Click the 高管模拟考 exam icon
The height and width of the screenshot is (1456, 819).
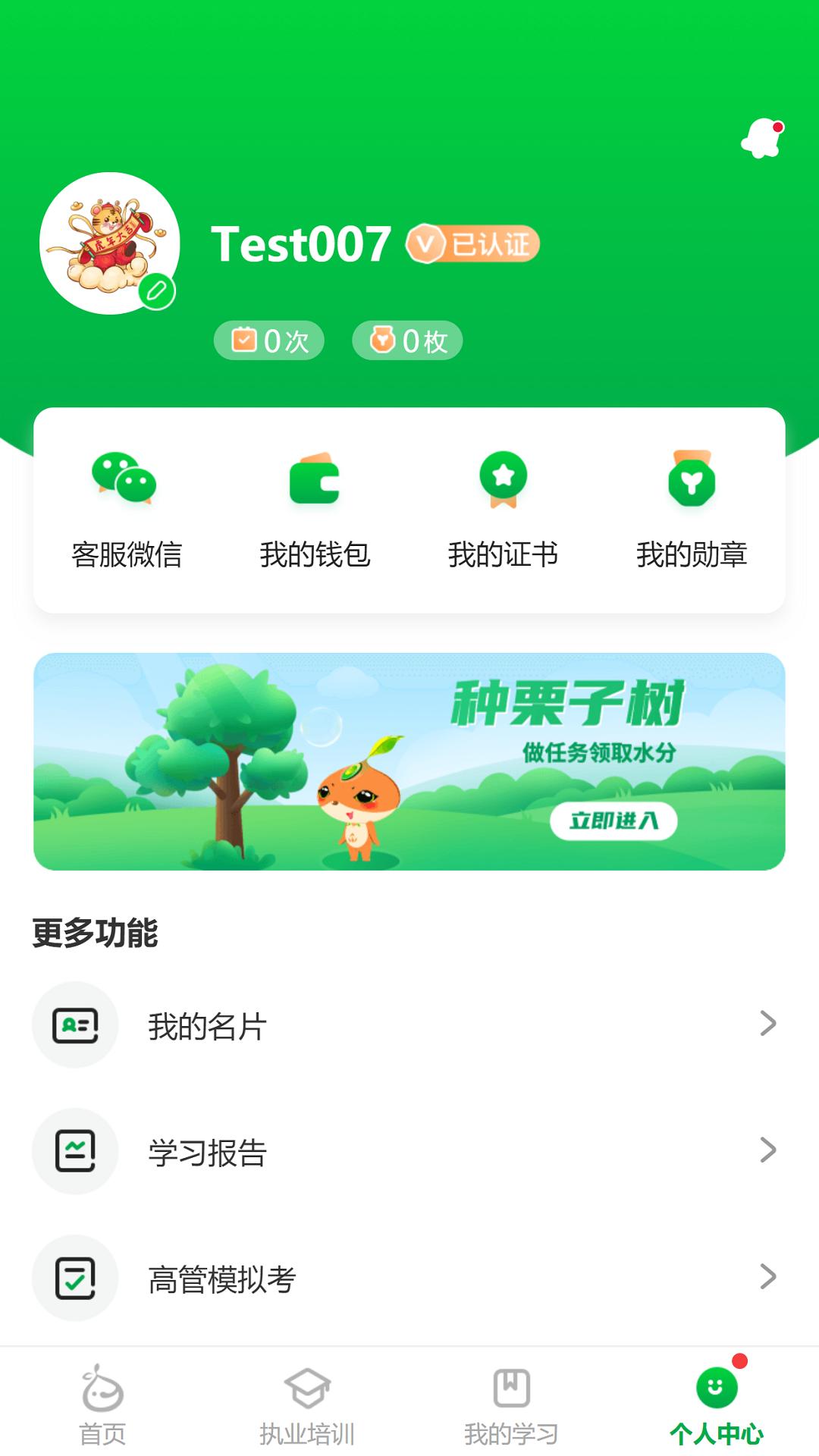(74, 1278)
